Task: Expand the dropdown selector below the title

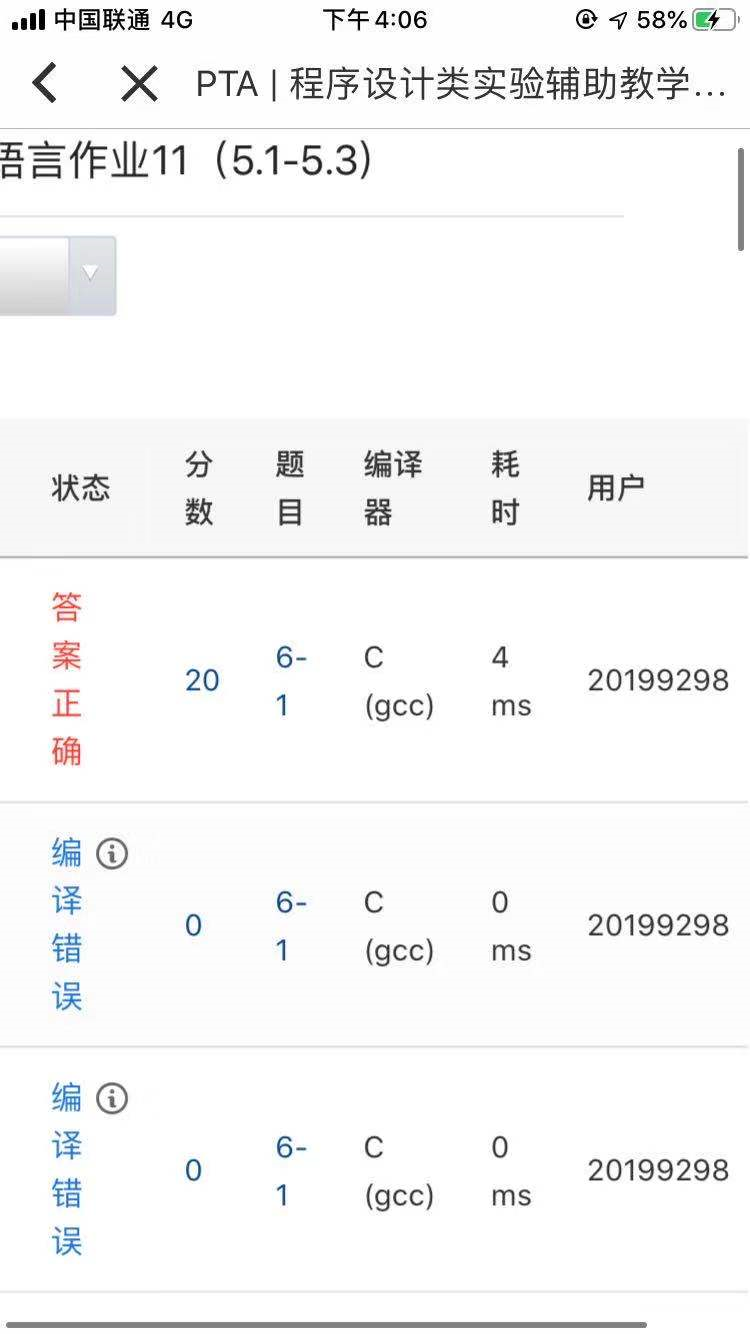Action: tap(91, 275)
